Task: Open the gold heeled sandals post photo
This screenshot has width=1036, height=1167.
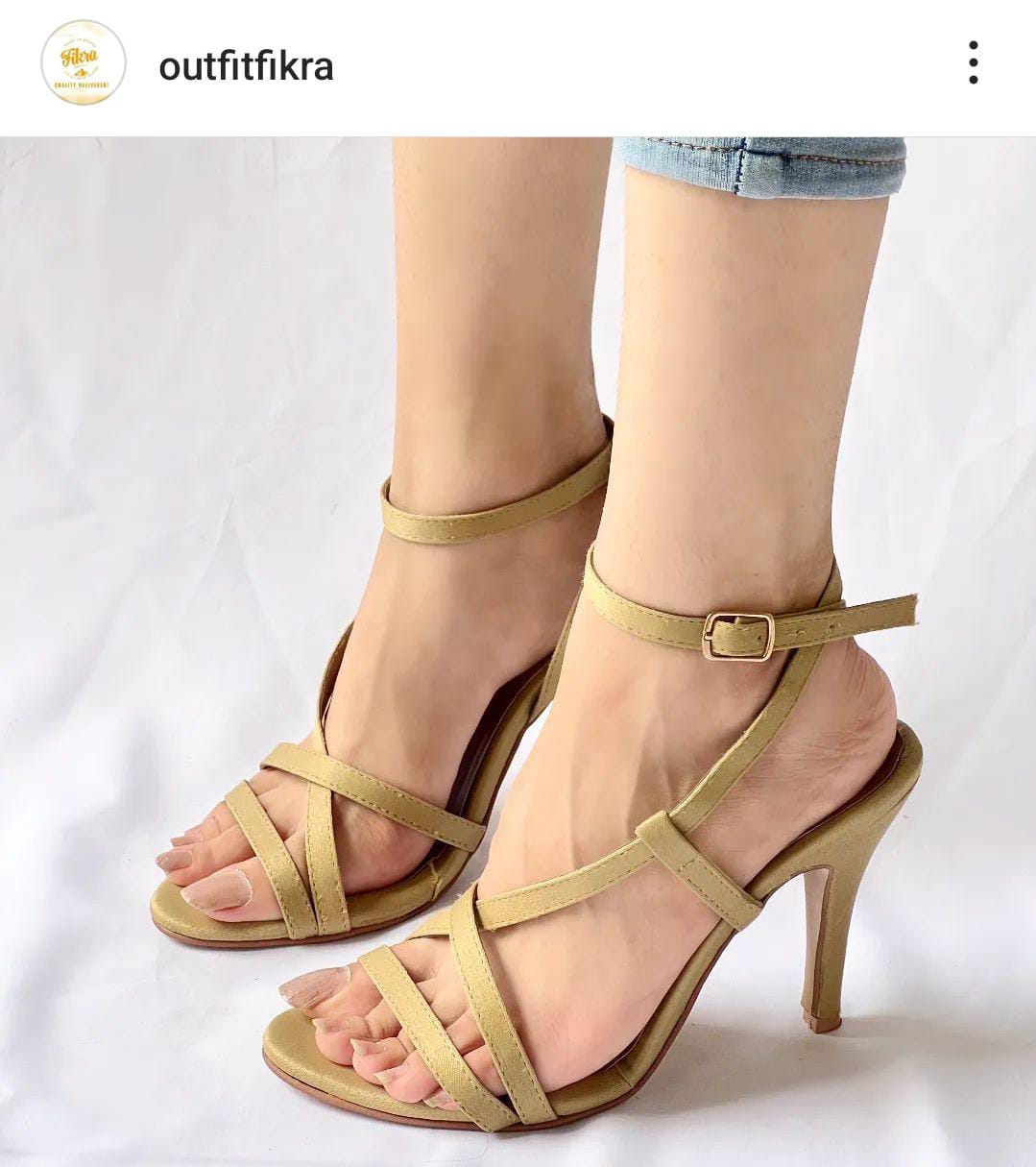Action: (x=518, y=651)
